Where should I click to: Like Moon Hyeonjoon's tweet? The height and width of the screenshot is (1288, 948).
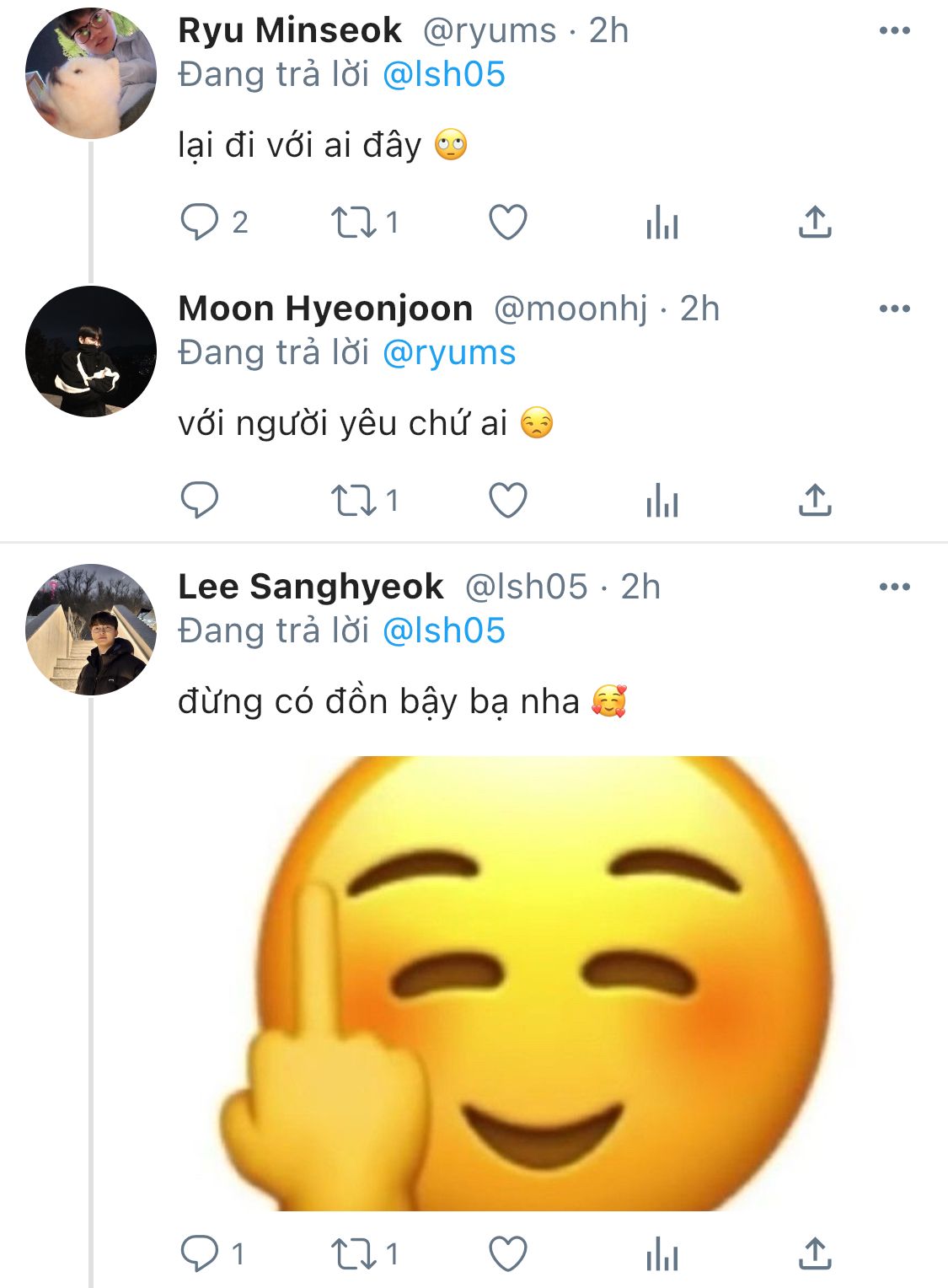click(x=507, y=501)
